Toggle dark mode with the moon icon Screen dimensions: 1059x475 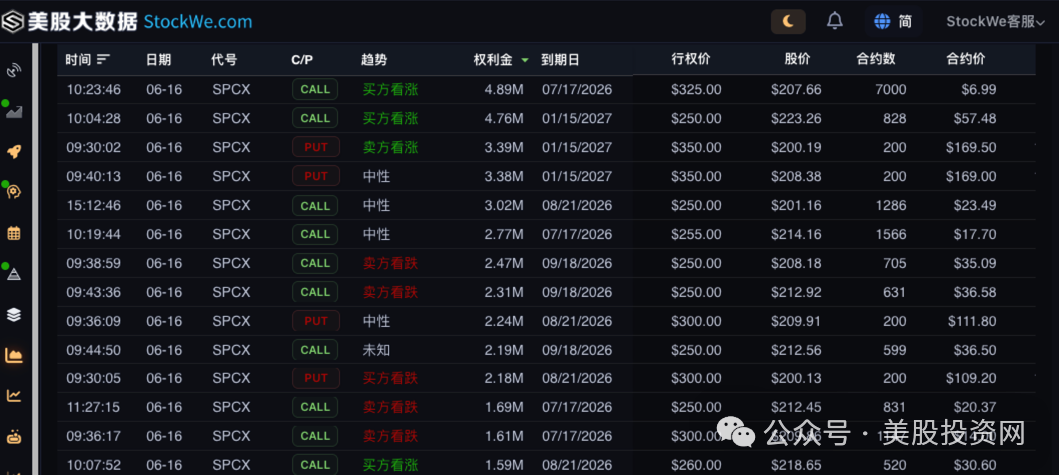tap(788, 22)
